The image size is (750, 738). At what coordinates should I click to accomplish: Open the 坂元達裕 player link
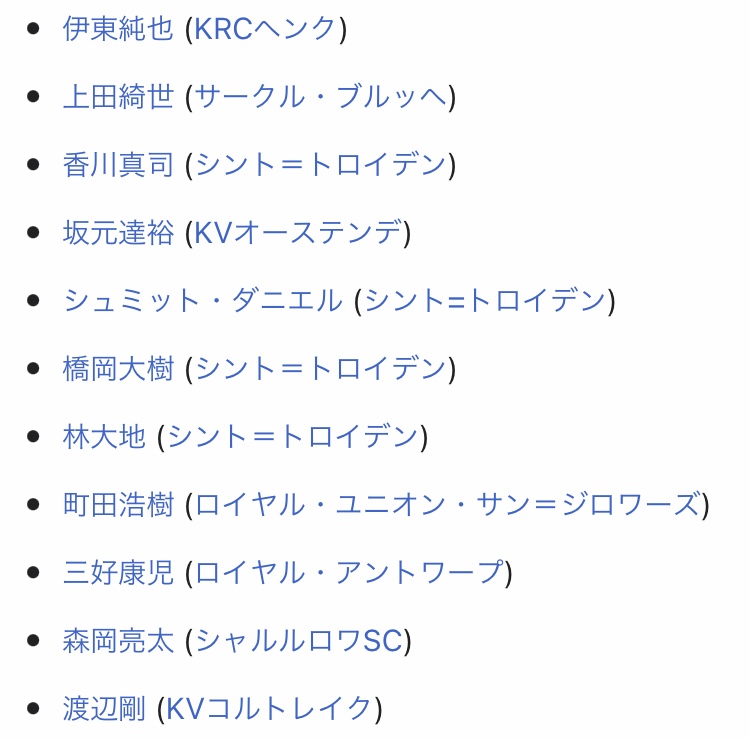click(118, 232)
